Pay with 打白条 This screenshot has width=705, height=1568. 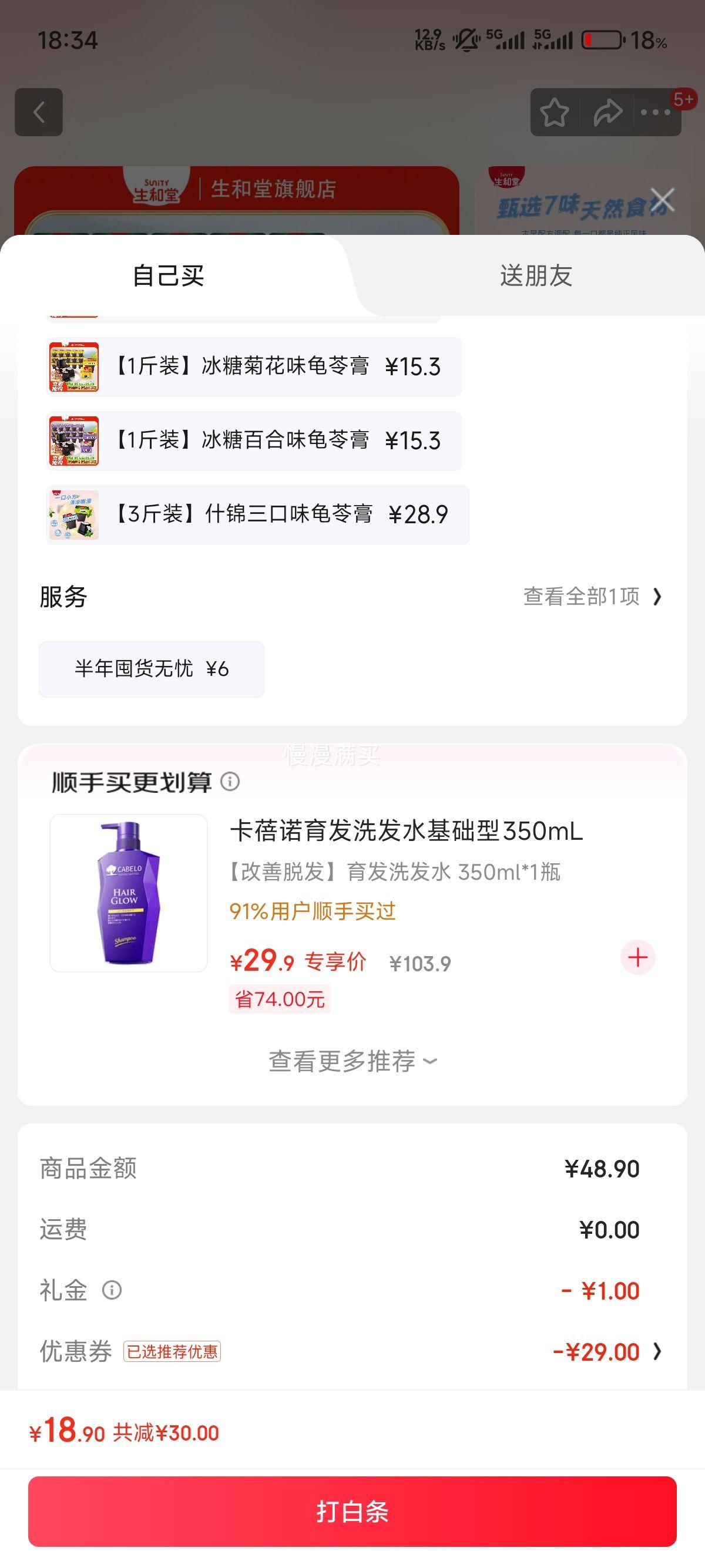click(x=352, y=1511)
